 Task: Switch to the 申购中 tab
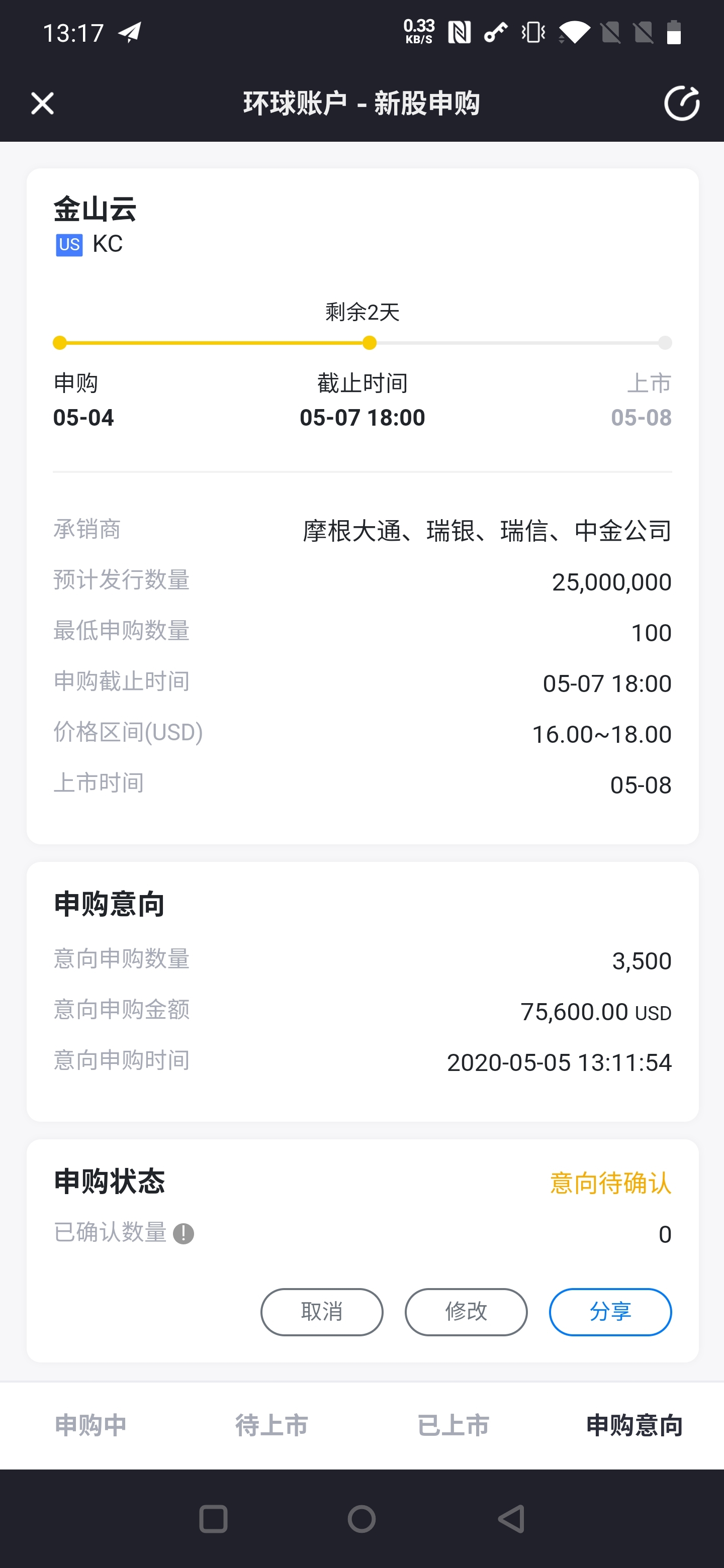pyautogui.click(x=90, y=1425)
